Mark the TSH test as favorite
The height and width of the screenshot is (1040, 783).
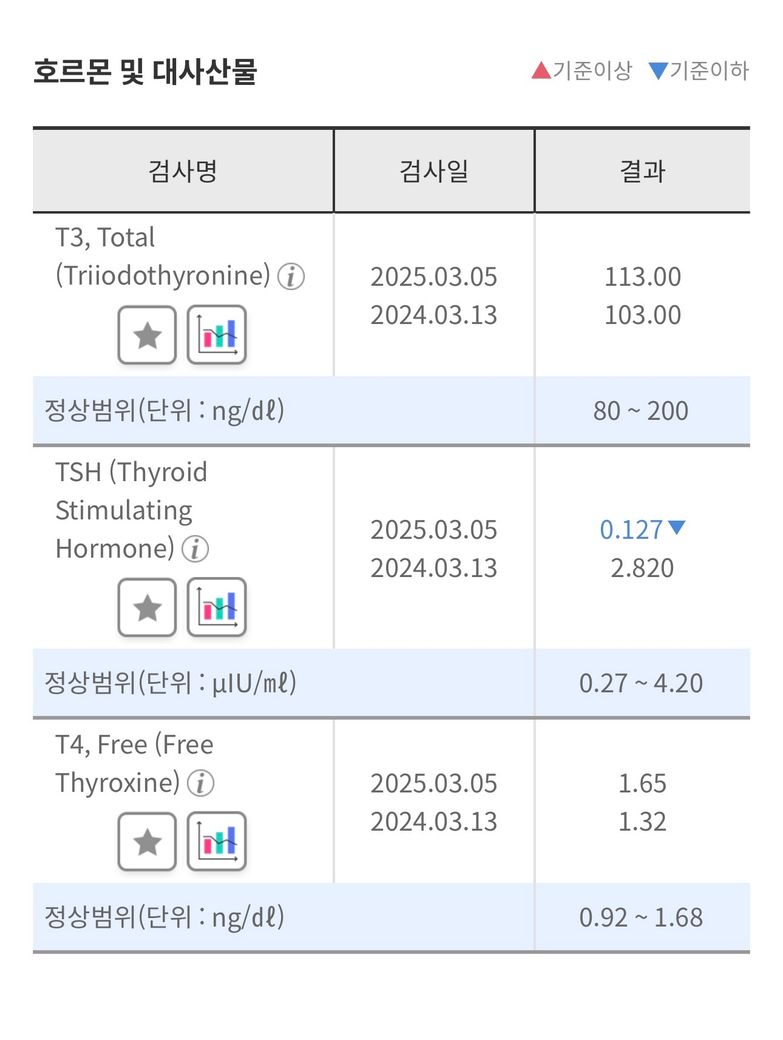[x=147, y=607]
